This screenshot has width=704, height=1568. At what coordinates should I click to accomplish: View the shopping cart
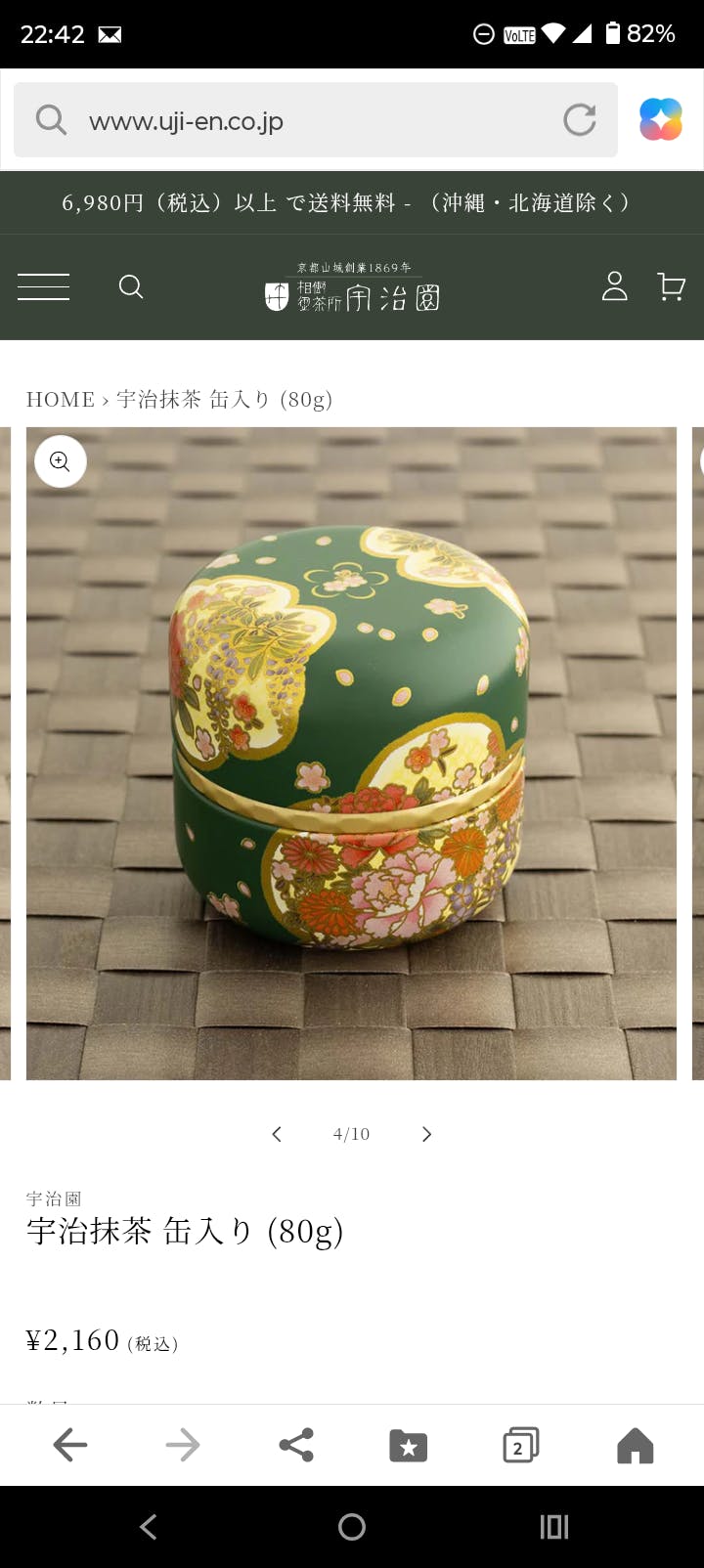tap(671, 286)
